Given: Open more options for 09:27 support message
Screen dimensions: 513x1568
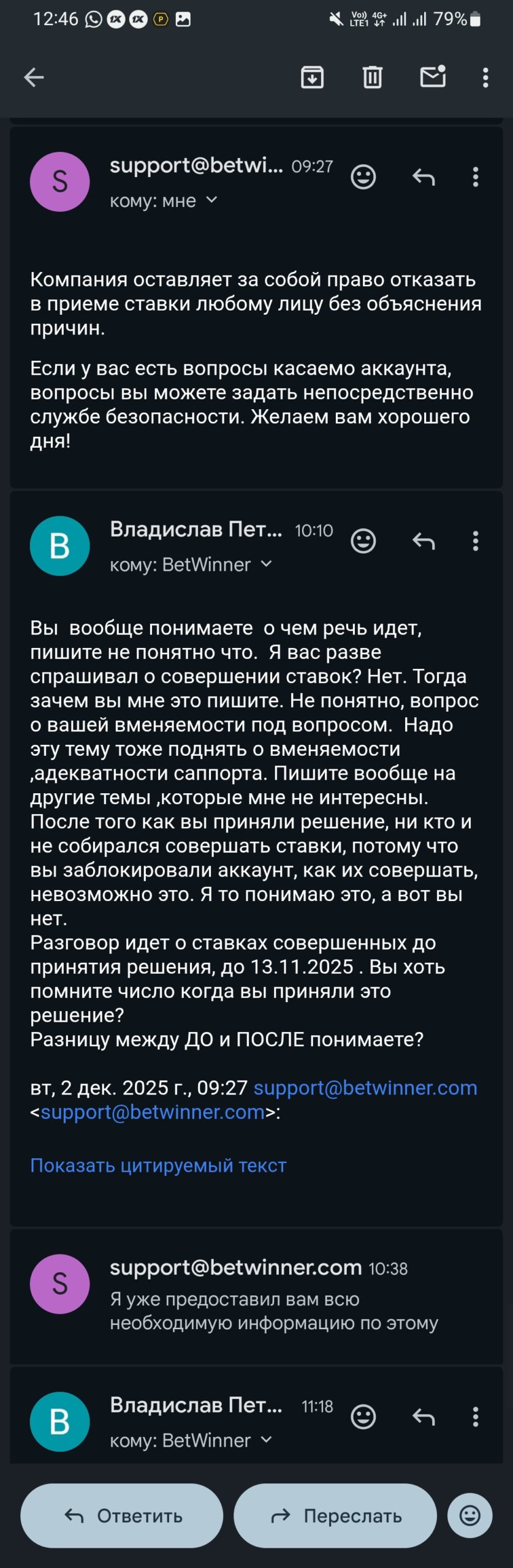Looking at the screenshot, I should coord(476,177).
